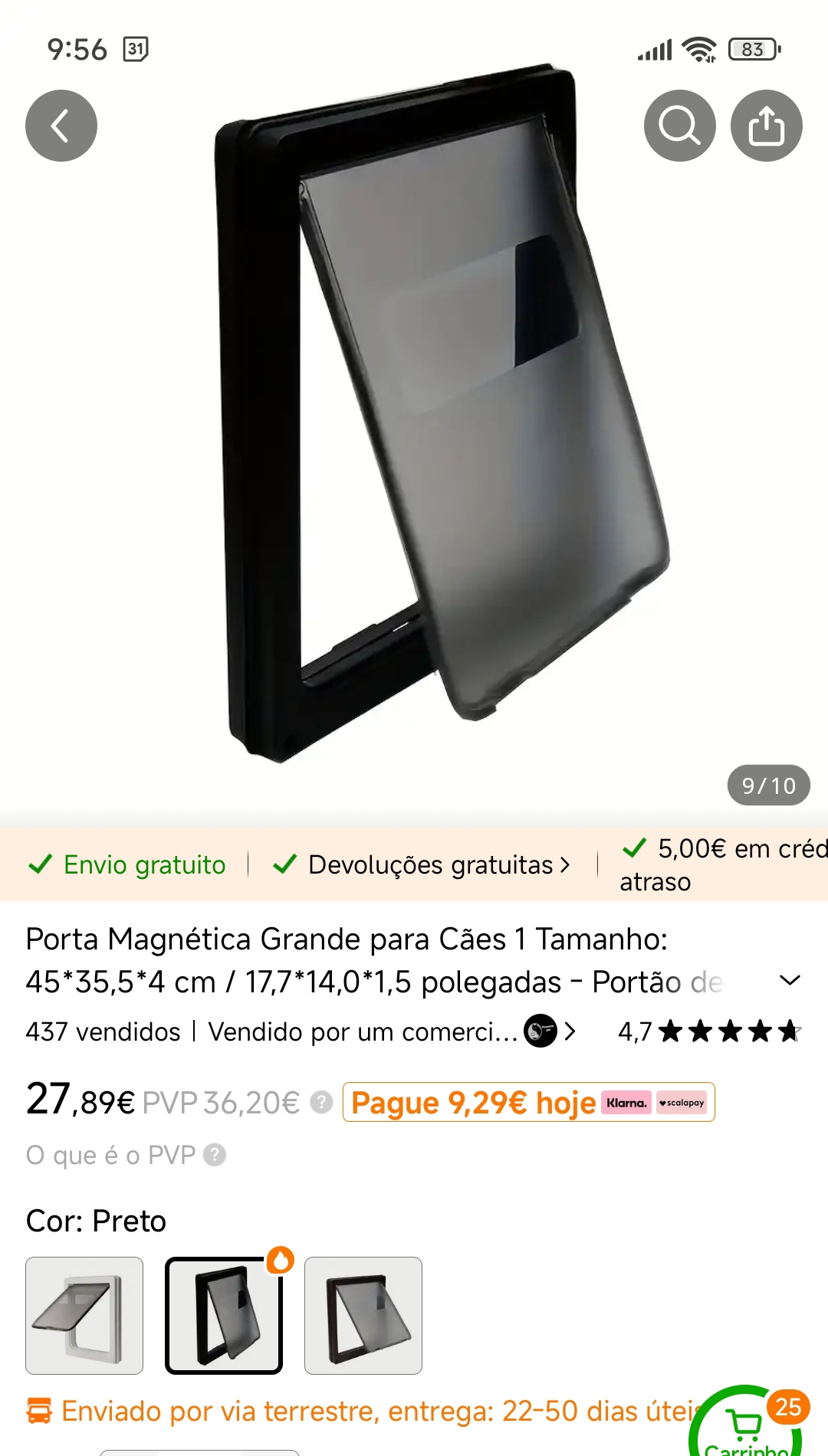Open the product image full screen
This screenshot has width=828, height=1456.
(x=429, y=429)
